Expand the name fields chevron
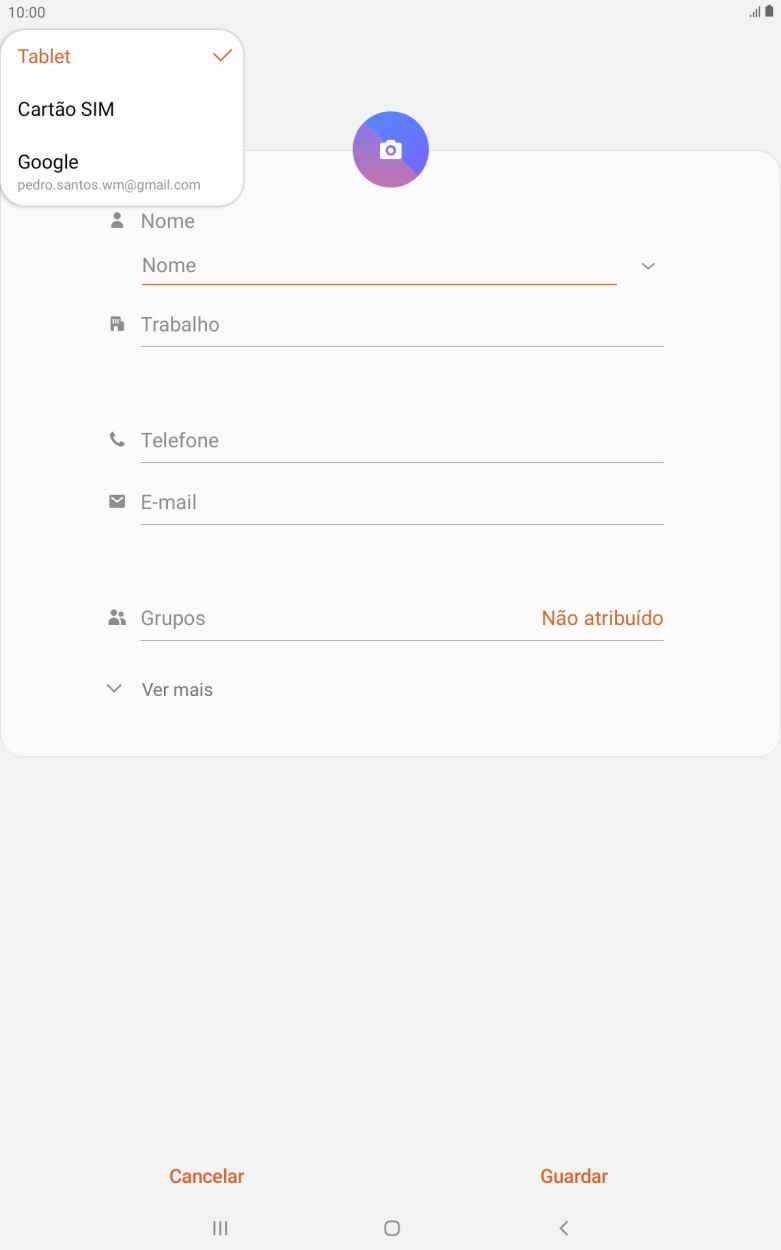The height and width of the screenshot is (1250, 781). [648, 266]
